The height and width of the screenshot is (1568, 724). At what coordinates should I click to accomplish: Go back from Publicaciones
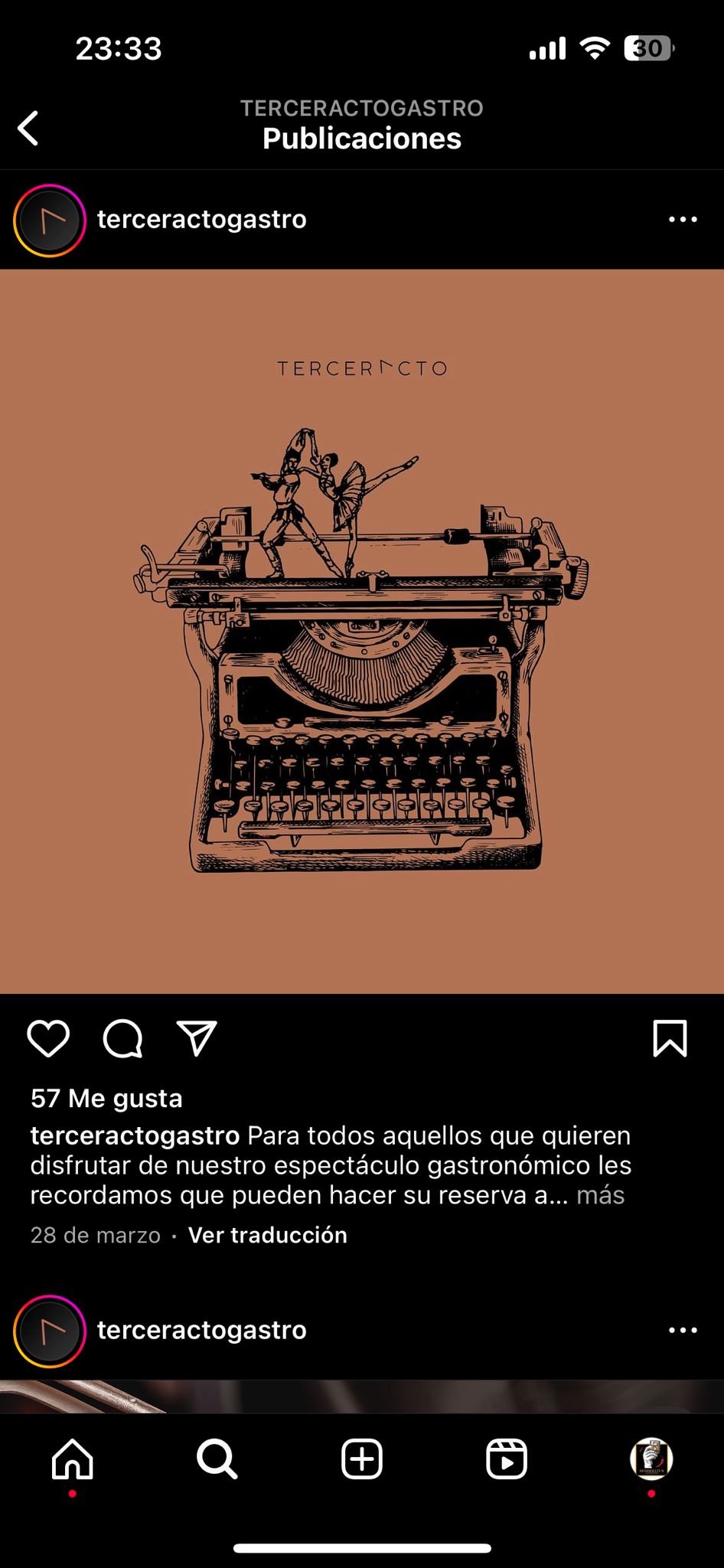pyautogui.click(x=28, y=128)
